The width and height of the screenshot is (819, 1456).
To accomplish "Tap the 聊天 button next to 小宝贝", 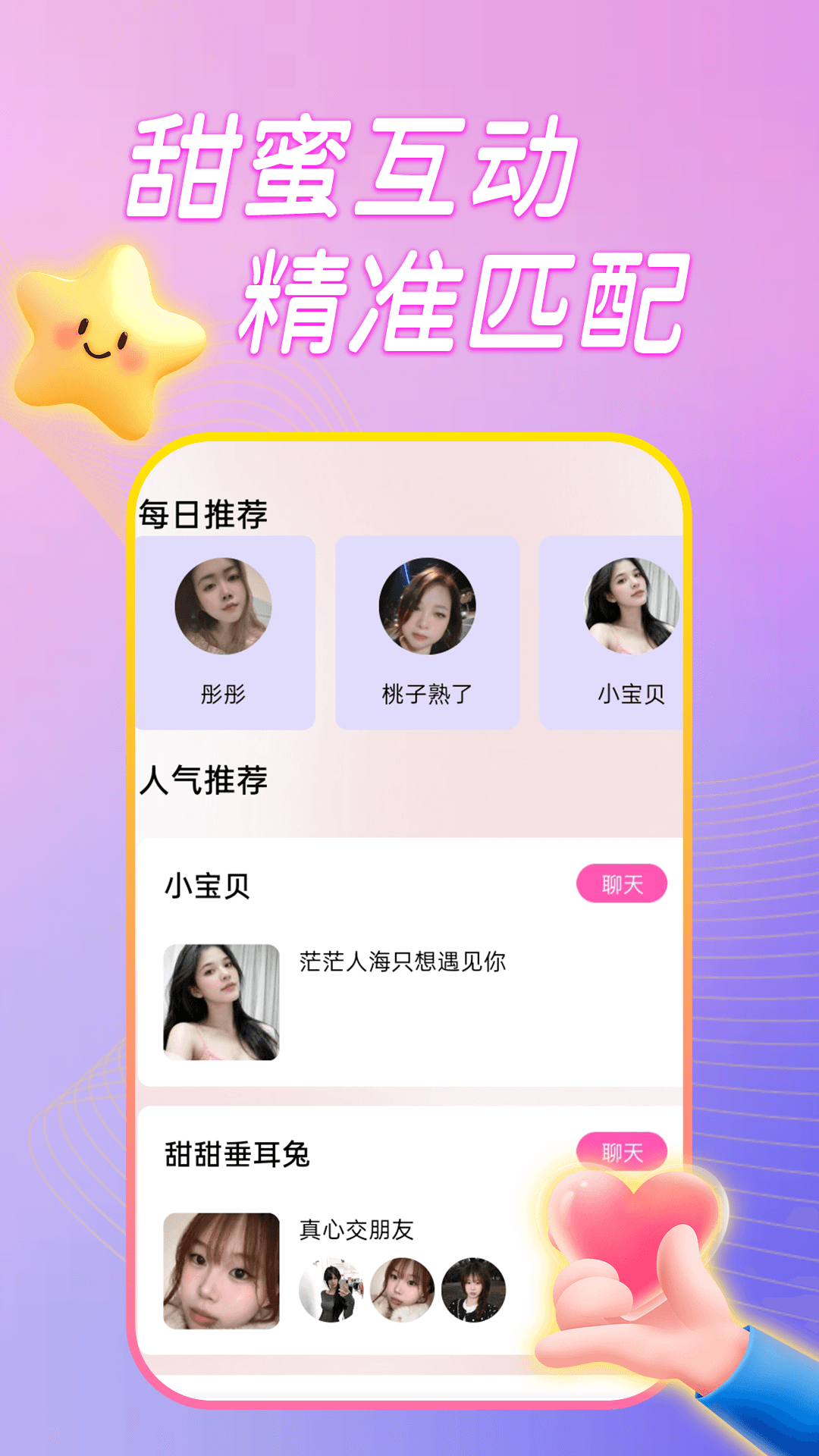I will click(623, 884).
